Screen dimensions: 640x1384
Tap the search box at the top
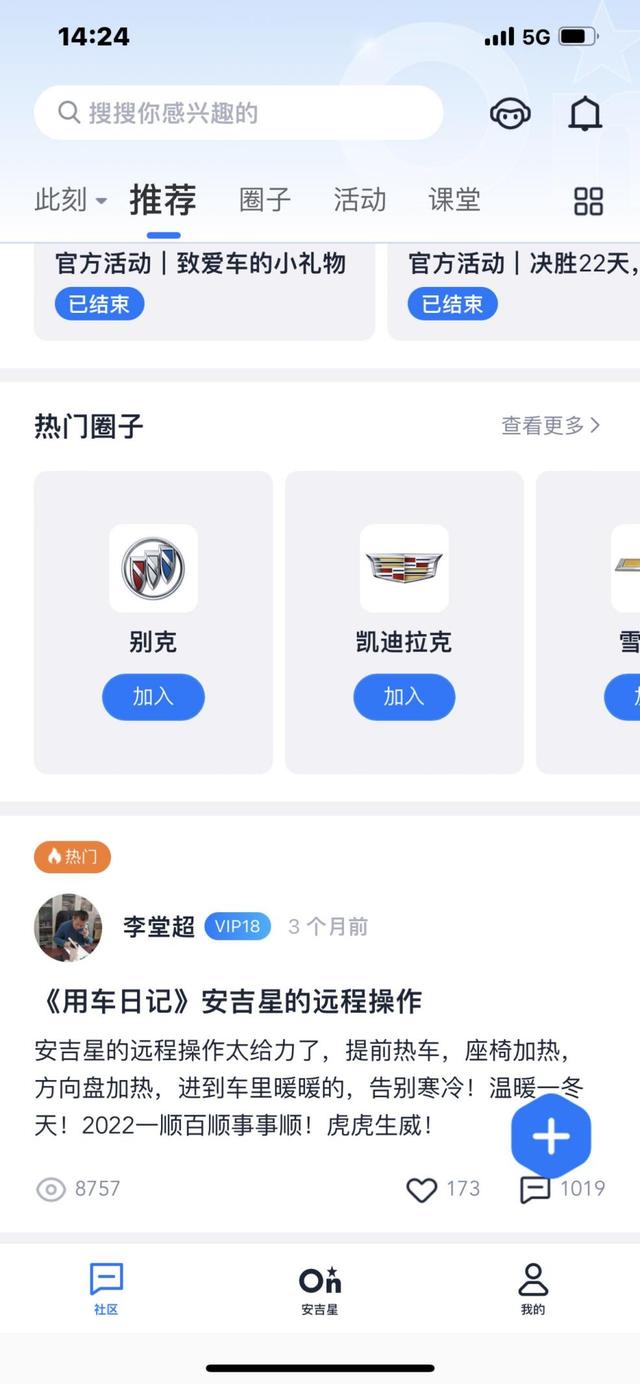pyautogui.click(x=238, y=113)
